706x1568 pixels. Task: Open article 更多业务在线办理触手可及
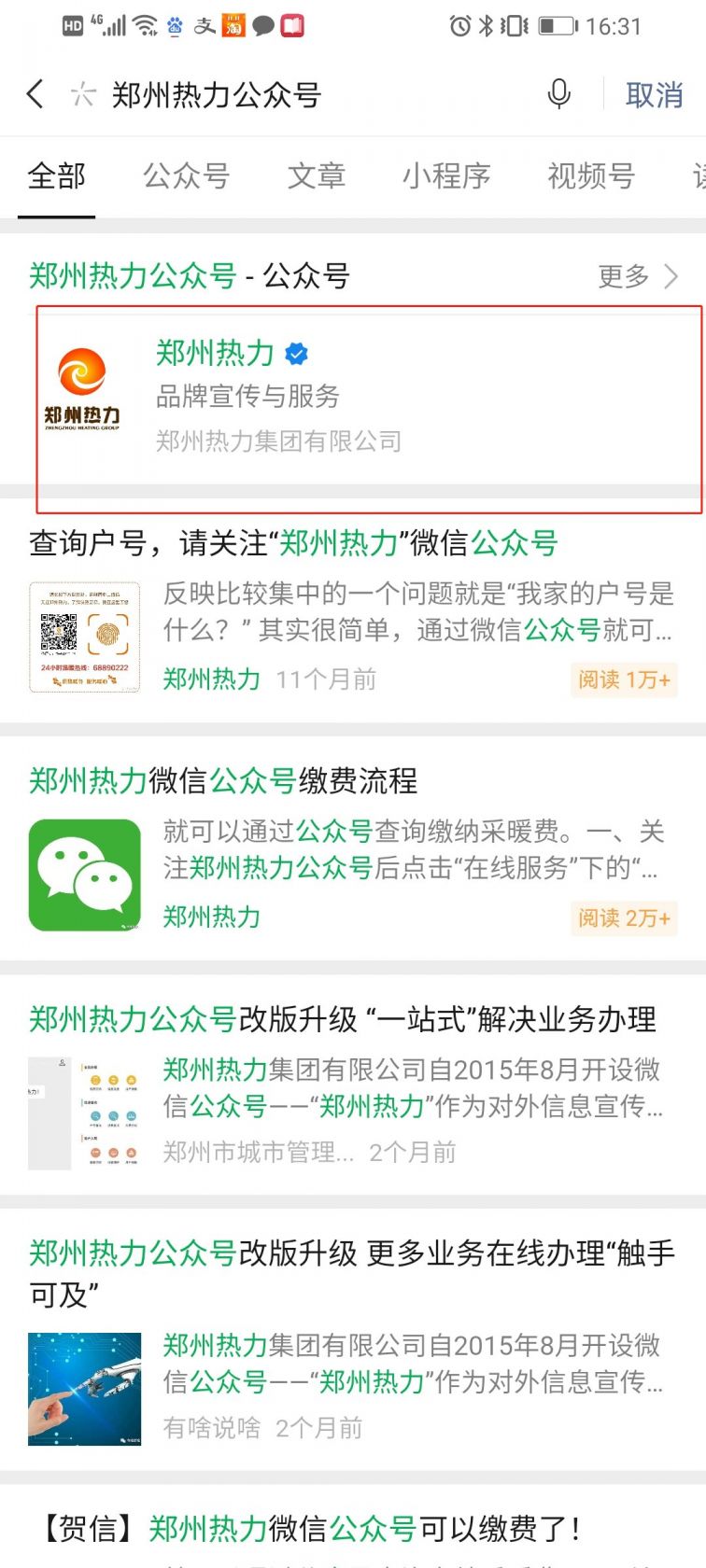coord(351,1253)
